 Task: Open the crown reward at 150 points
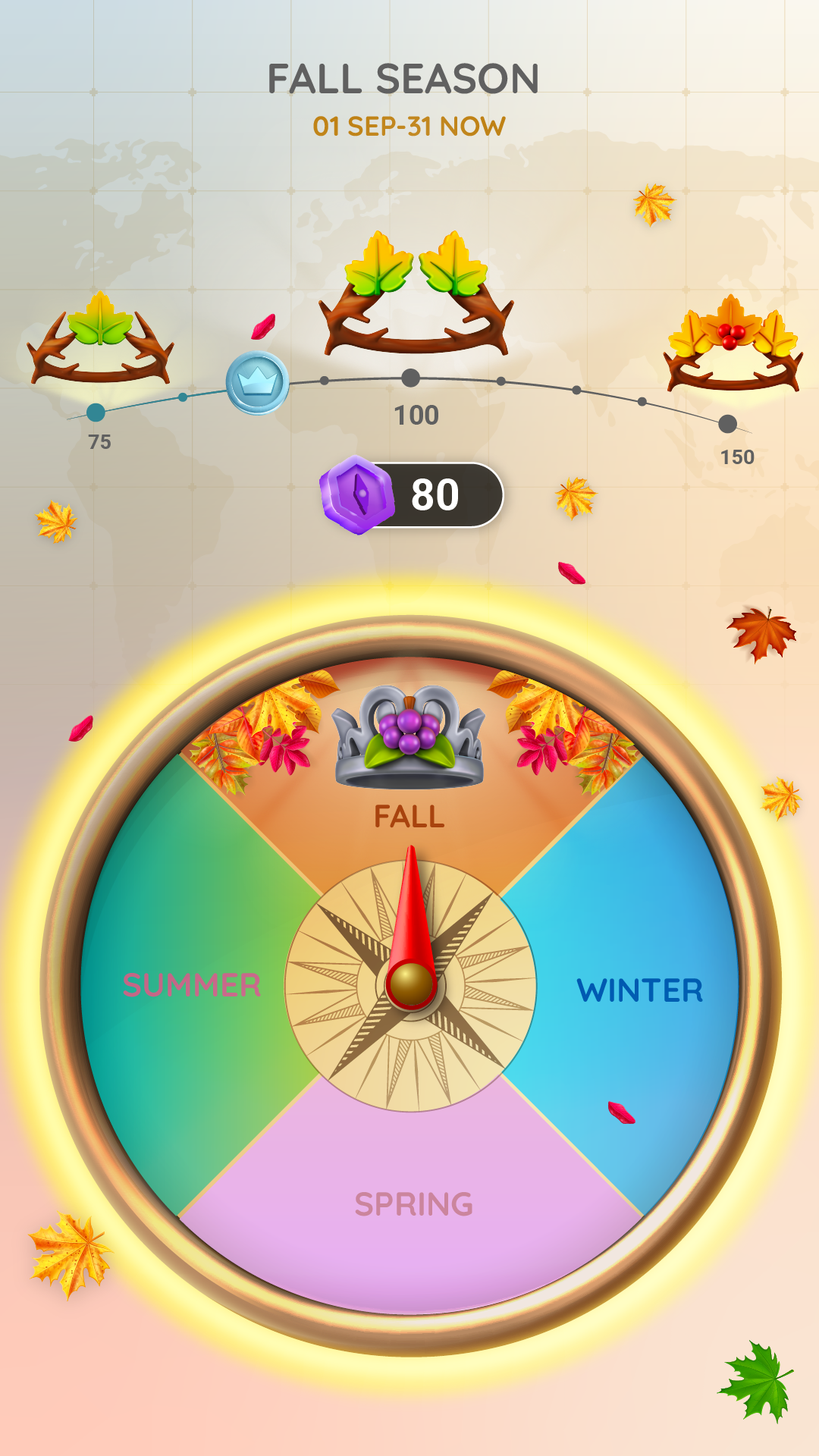[x=733, y=345]
